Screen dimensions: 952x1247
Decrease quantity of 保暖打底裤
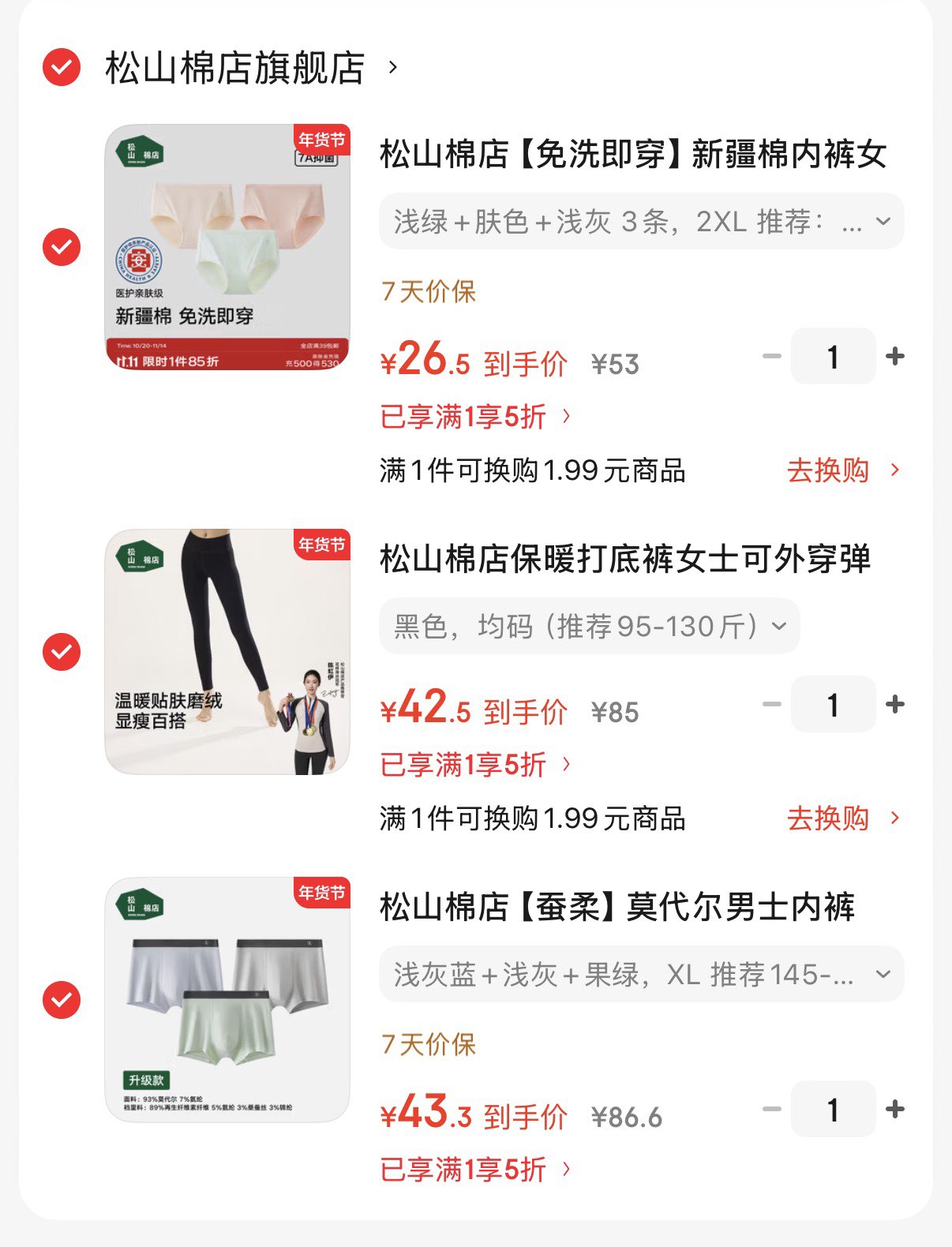pyautogui.click(x=772, y=705)
